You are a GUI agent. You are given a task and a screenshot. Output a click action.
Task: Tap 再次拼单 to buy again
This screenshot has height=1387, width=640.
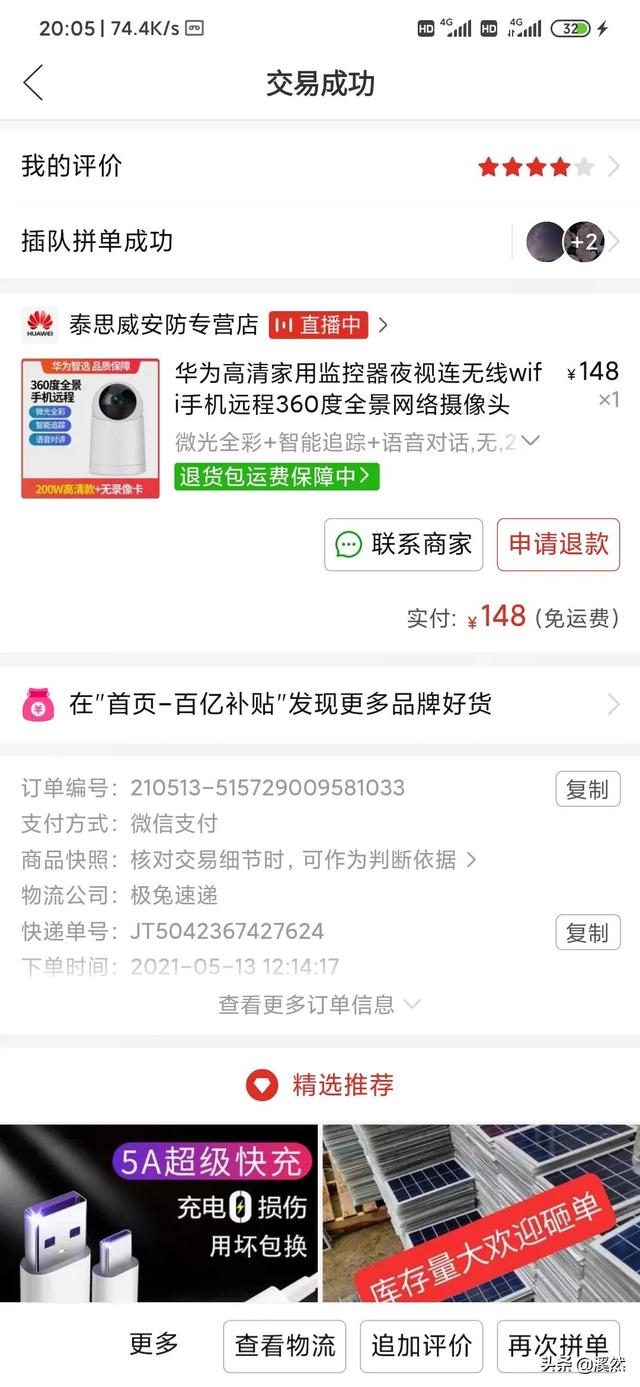pyautogui.click(x=557, y=1346)
